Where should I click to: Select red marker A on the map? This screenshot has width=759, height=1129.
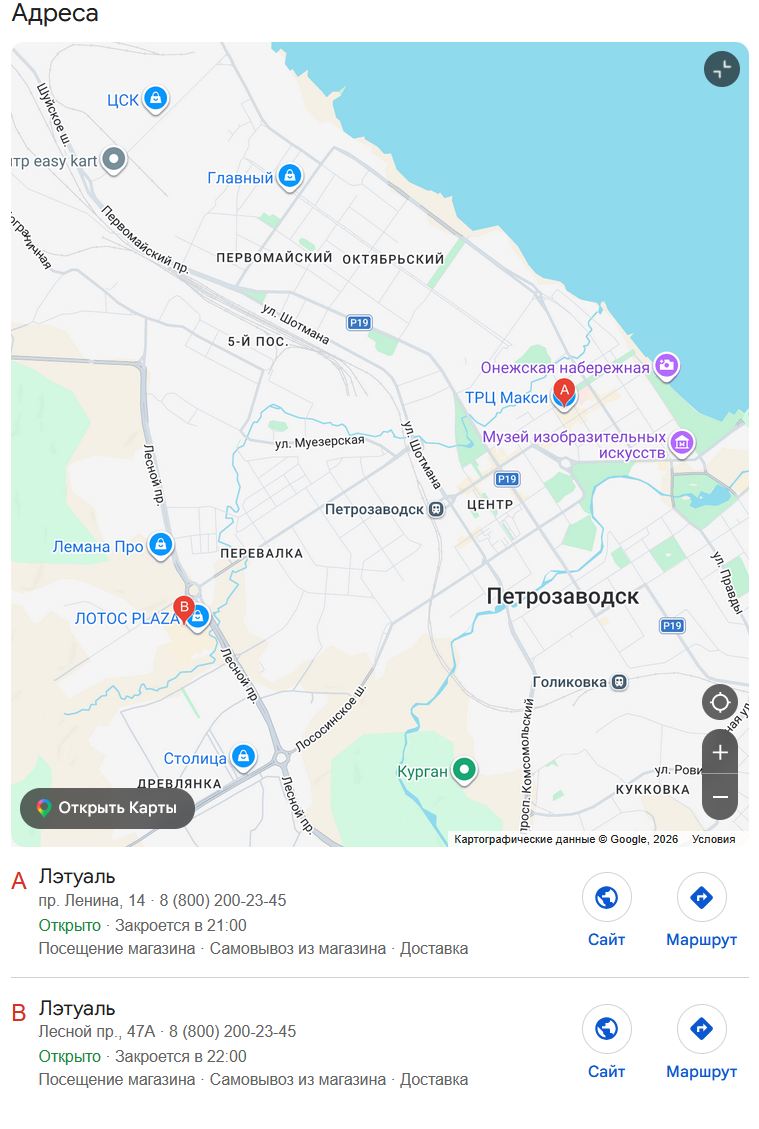[x=564, y=391]
